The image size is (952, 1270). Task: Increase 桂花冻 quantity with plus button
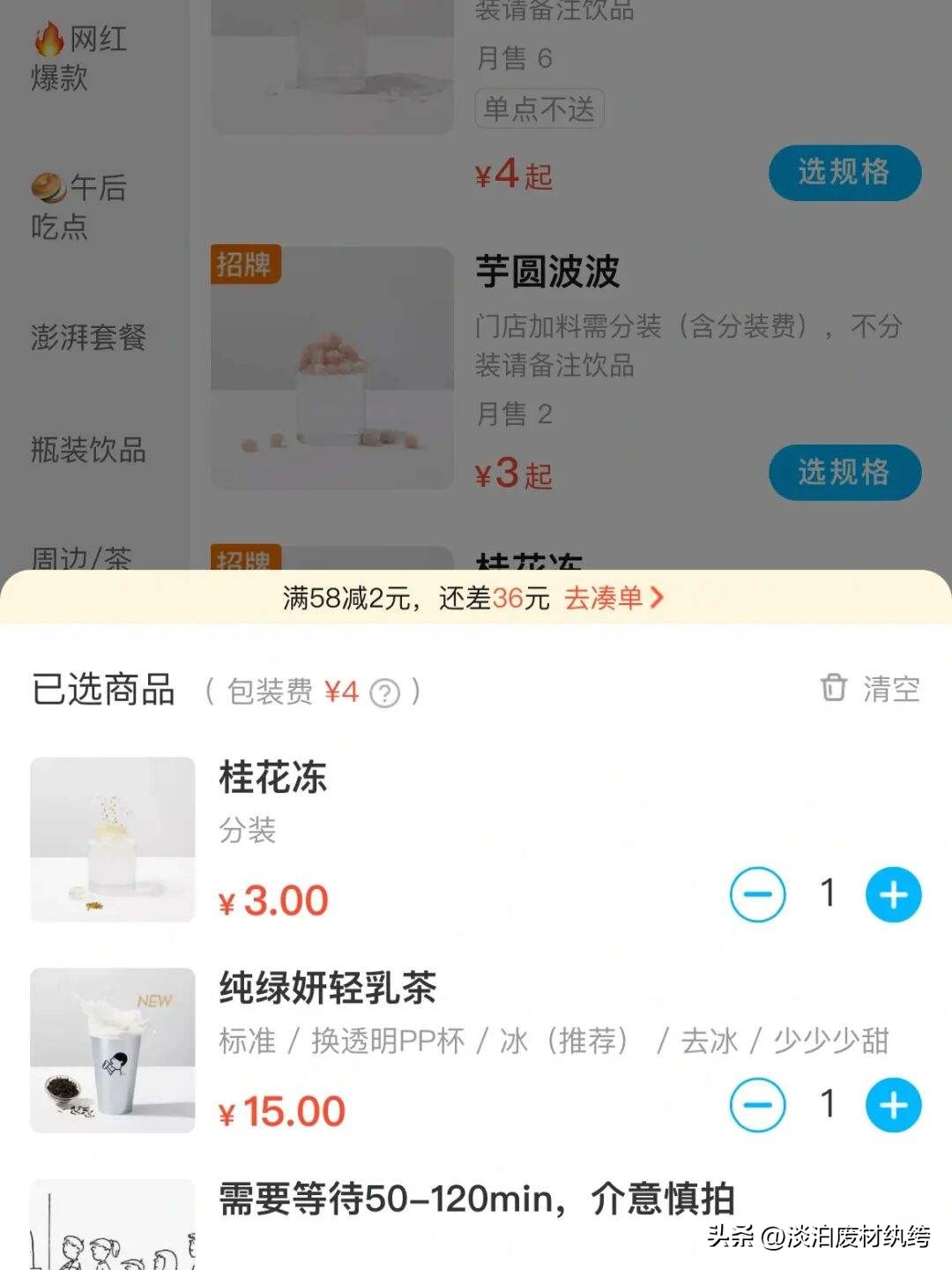tap(894, 894)
